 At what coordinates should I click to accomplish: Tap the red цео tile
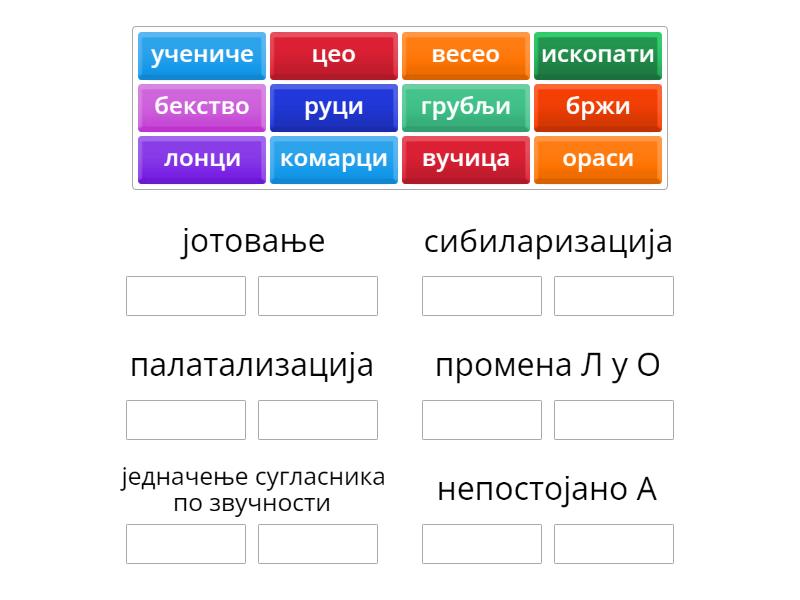[x=334, y=55]
